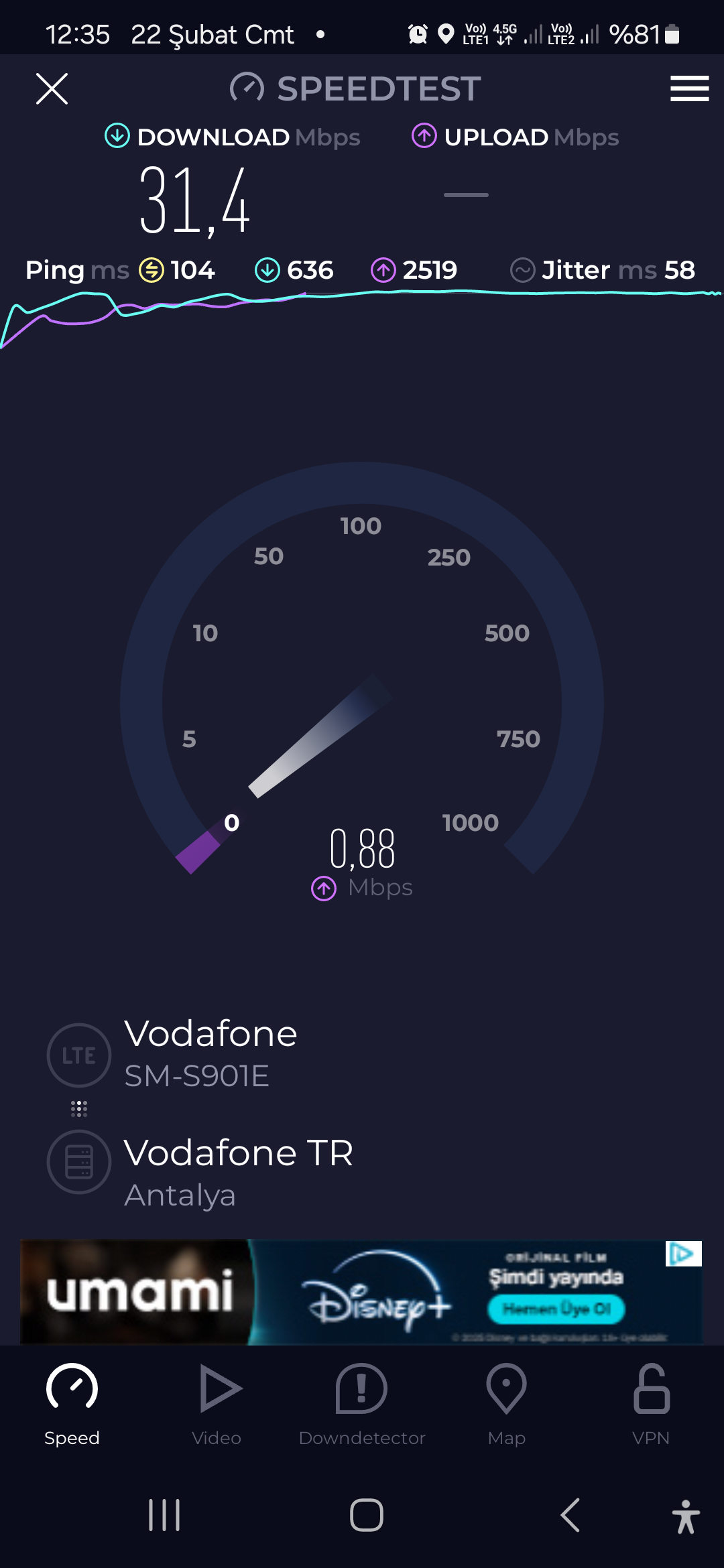Open the Disney+ umami ad banner
Image resolution: width=724 pixels, height=1568 pixels.
pyautogui.click(x=361, y=1292)
